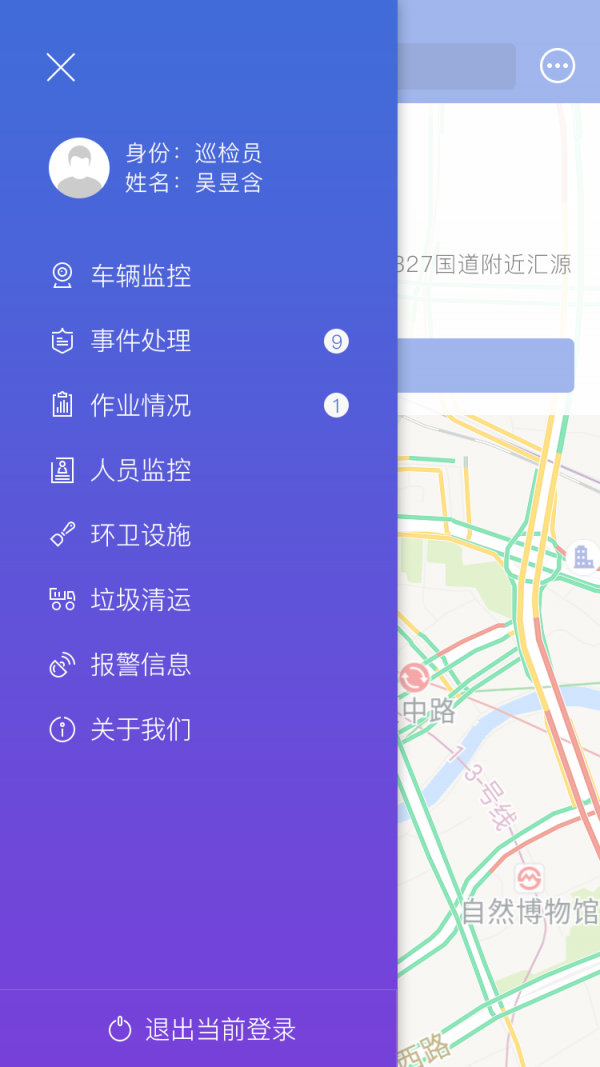Close the side drawer menu
The image size is (600, 1067).
pyautogui.click(x=61, y=67)
